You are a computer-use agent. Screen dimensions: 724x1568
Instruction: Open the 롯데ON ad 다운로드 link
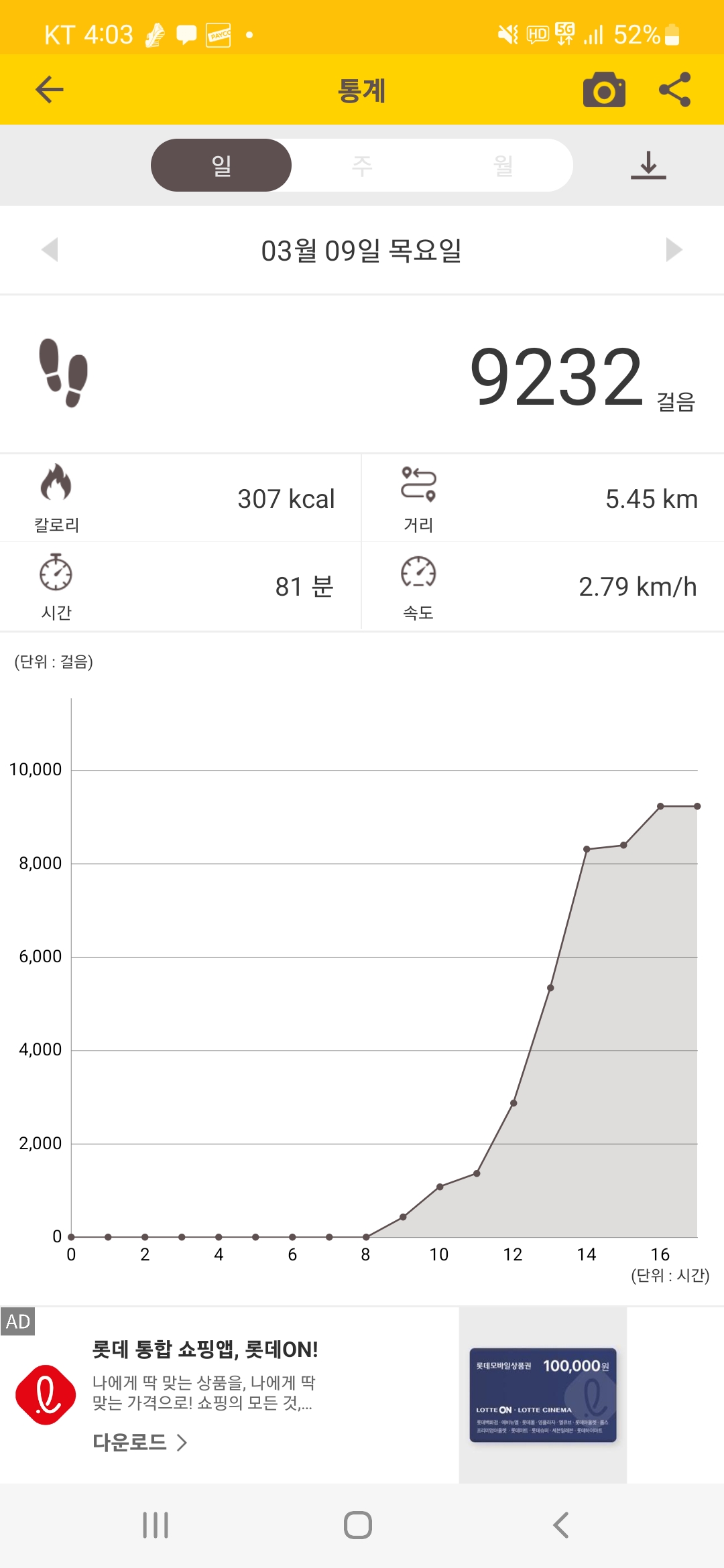click(x=139, y=1442)
